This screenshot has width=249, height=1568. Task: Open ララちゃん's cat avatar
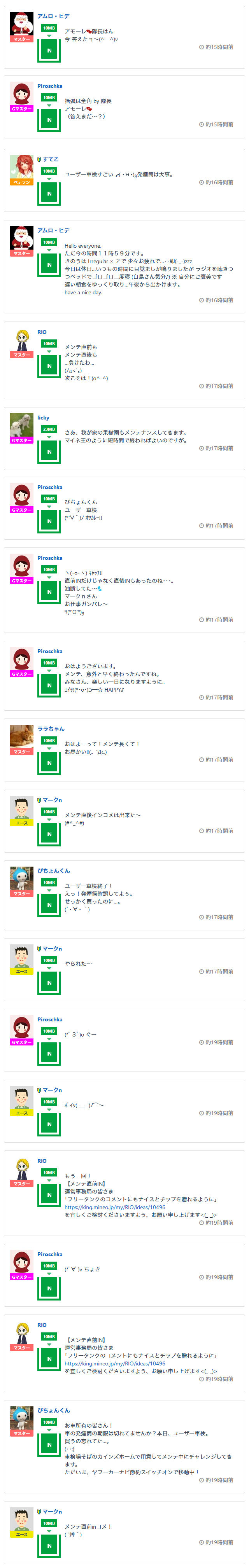click(22, 736)
